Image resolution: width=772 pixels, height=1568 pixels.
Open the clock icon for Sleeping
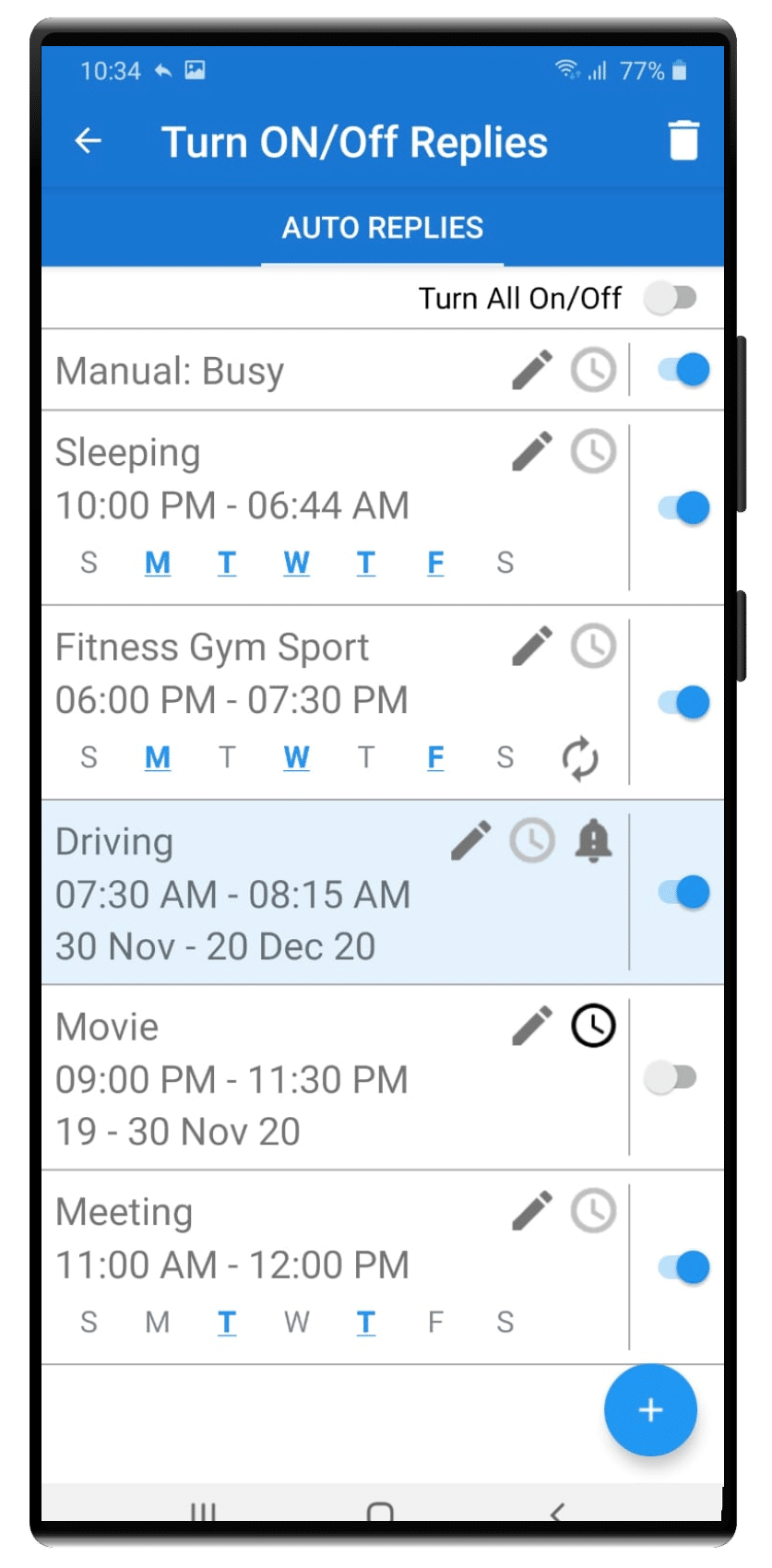(x=593, y=452)
